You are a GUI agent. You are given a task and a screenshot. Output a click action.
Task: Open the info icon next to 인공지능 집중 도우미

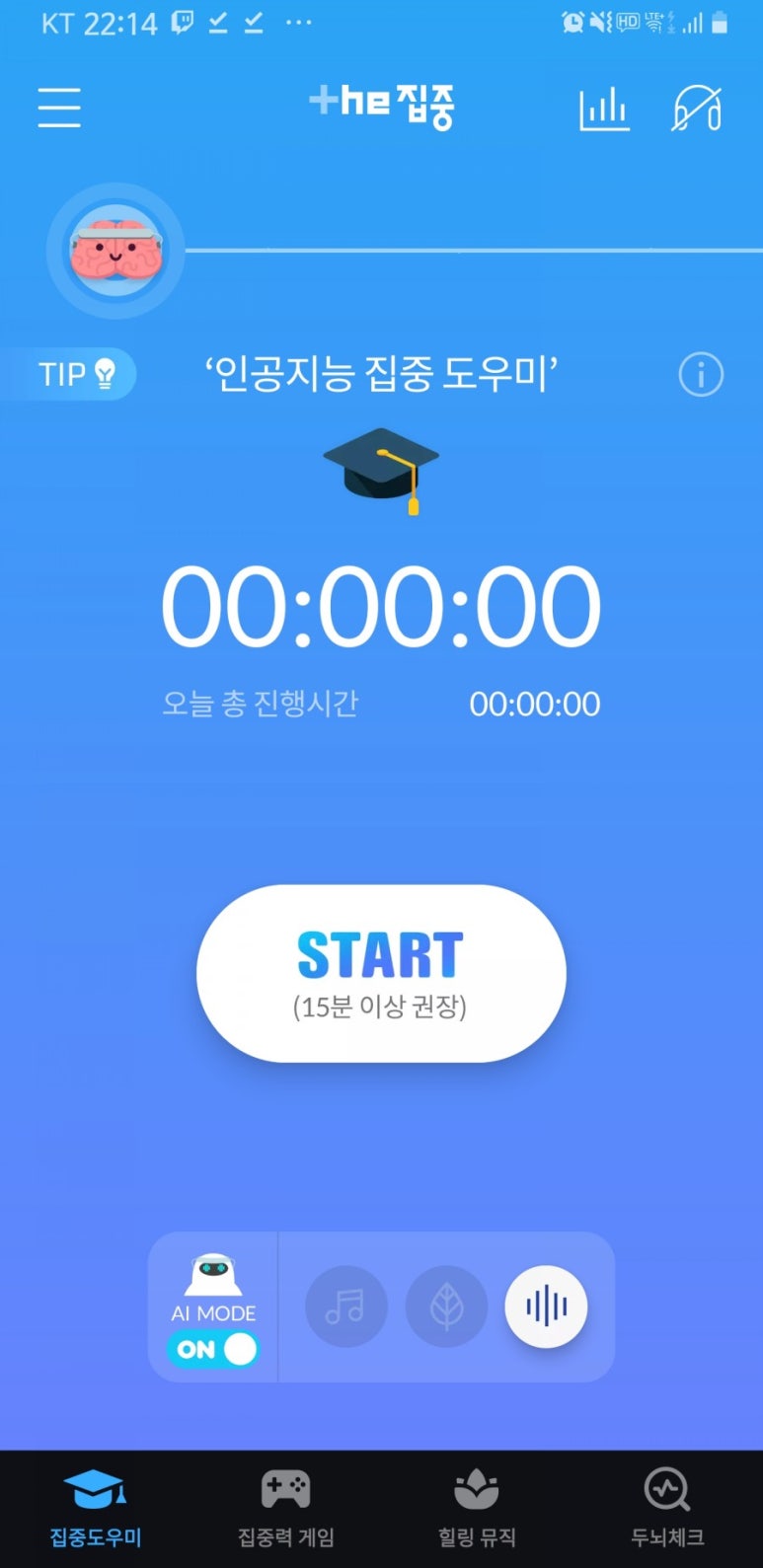tap(701, 375)
